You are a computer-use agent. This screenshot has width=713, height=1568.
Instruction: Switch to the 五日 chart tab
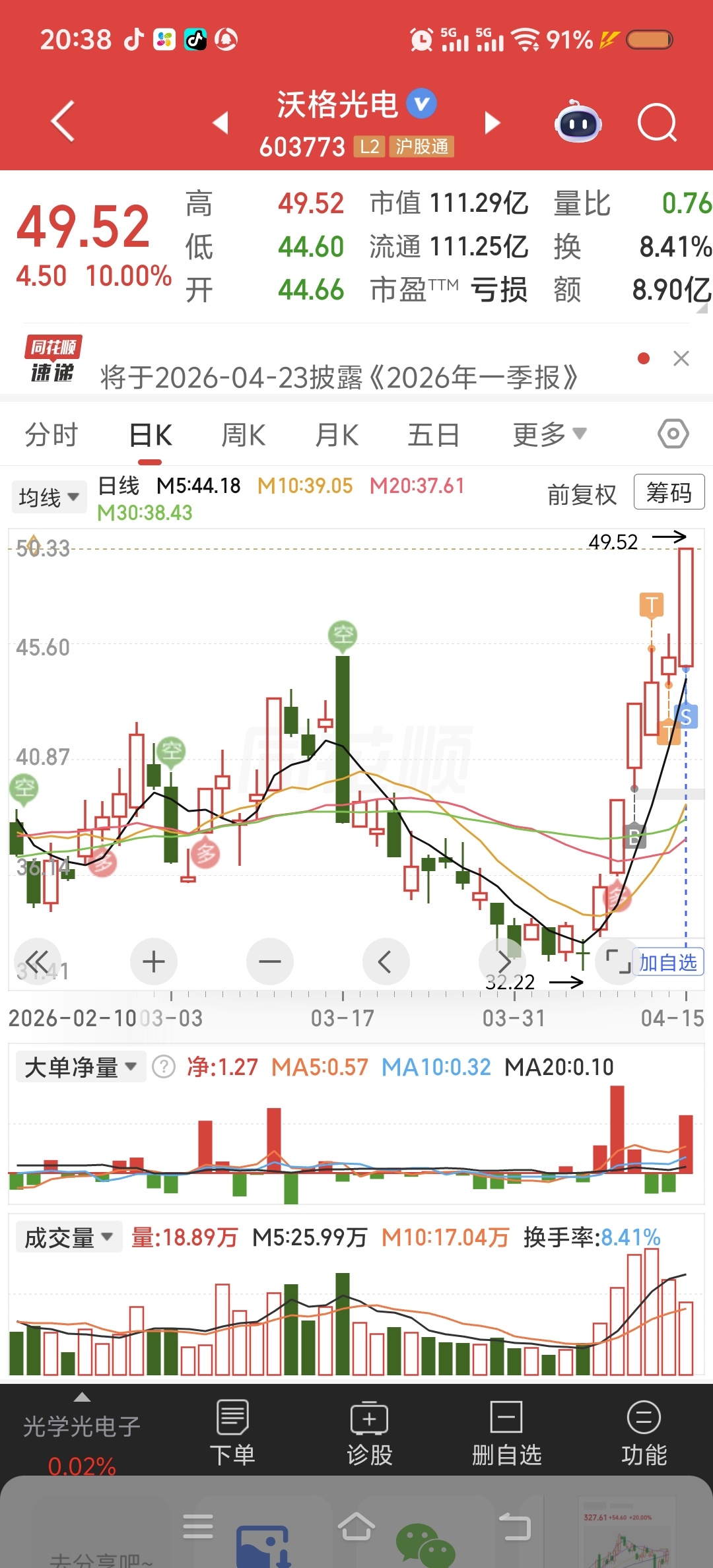click(433, 436)
